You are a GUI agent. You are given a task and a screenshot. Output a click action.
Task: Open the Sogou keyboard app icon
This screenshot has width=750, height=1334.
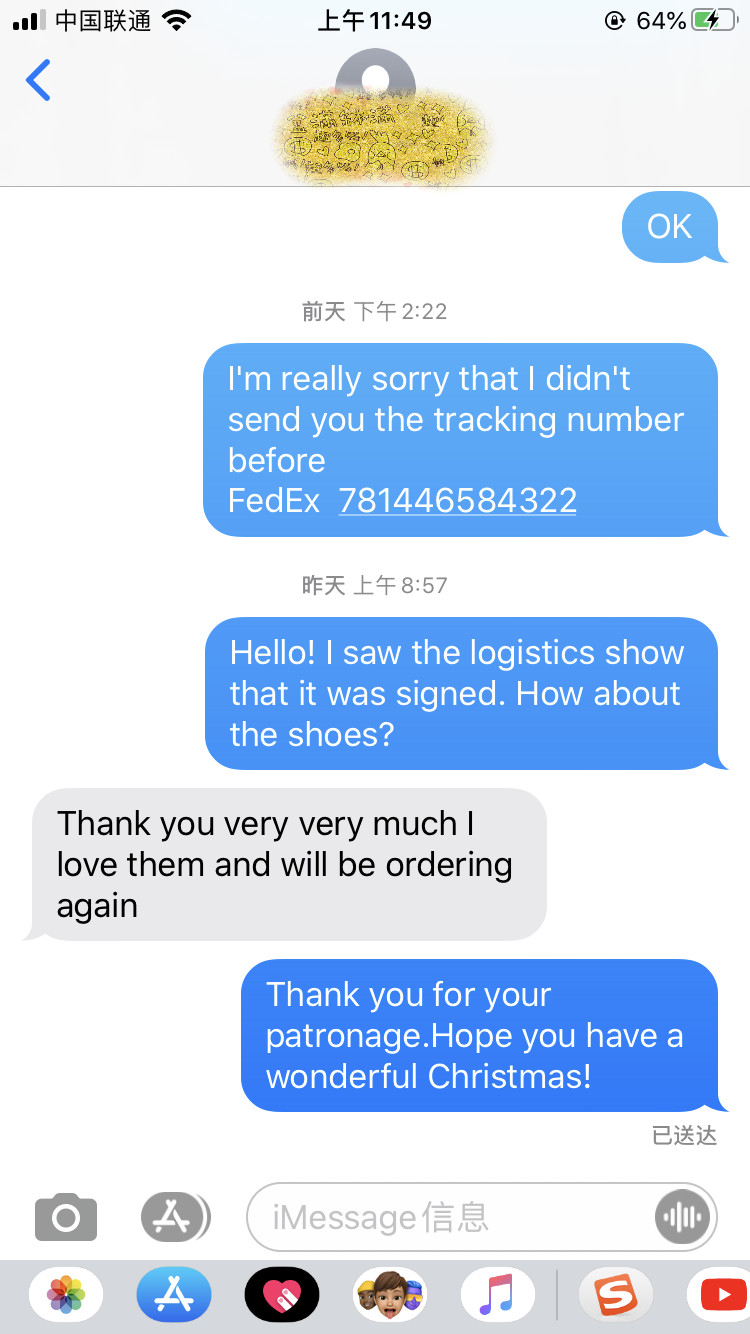(x=616, y=1296)
